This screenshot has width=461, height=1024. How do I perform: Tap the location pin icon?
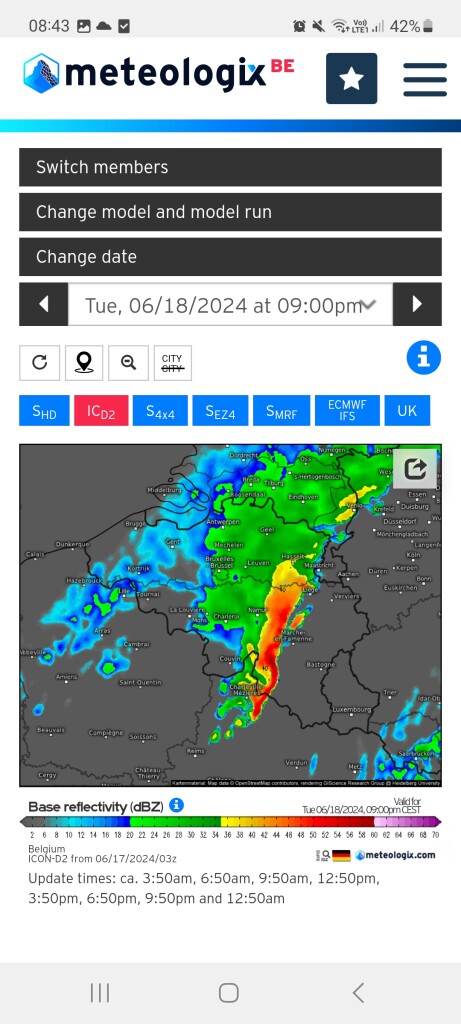click(x=84, y=362)
